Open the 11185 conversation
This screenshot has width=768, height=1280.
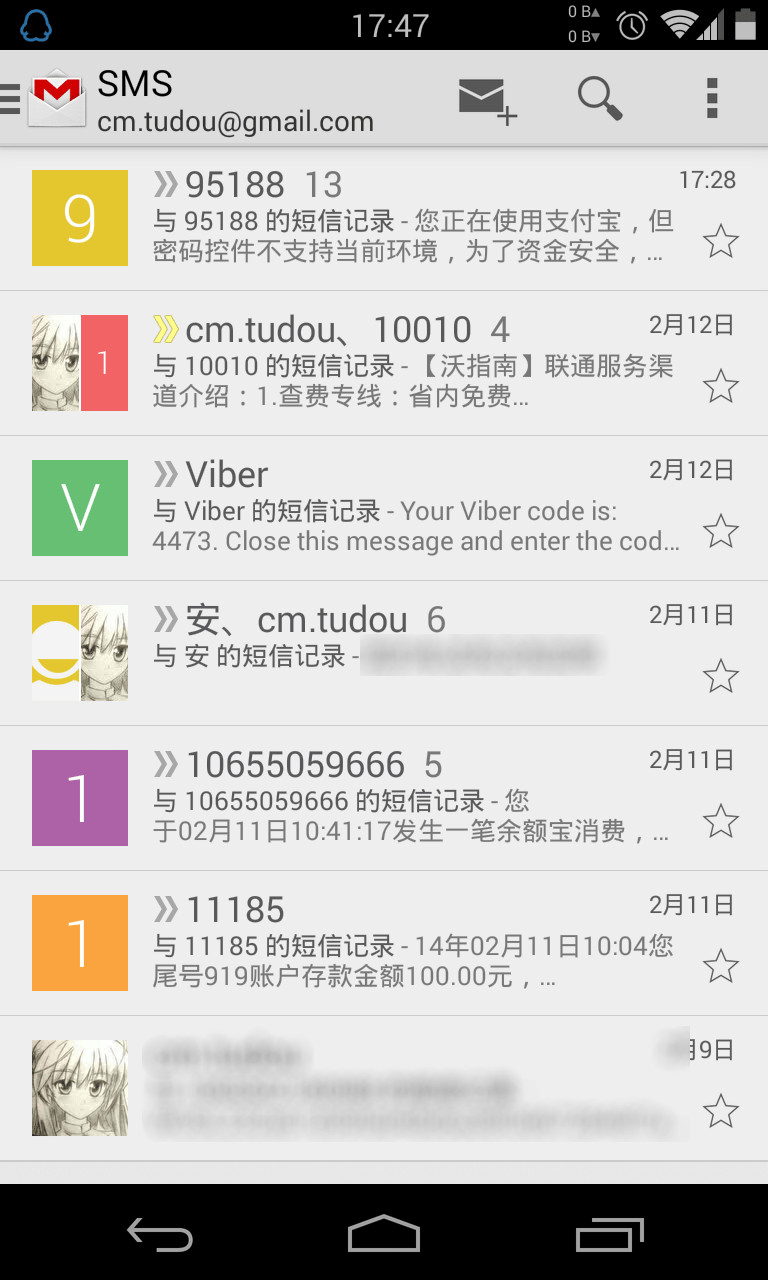pos(410,943)
